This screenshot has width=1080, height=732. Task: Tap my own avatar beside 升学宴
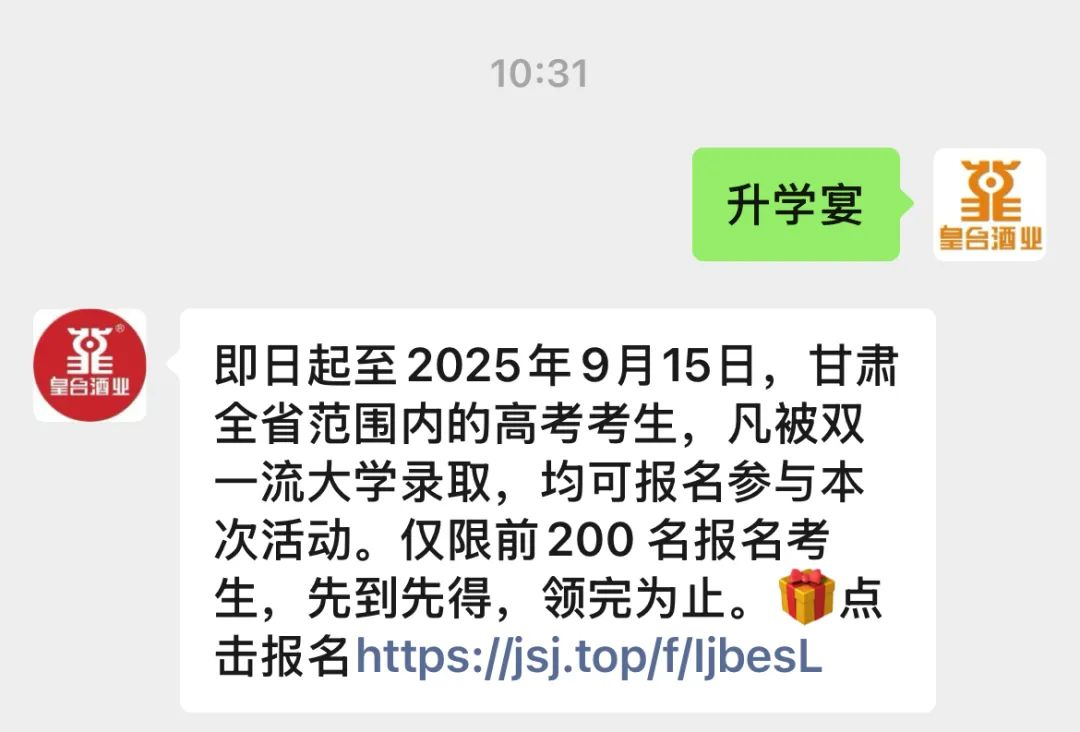pos(989,205)
